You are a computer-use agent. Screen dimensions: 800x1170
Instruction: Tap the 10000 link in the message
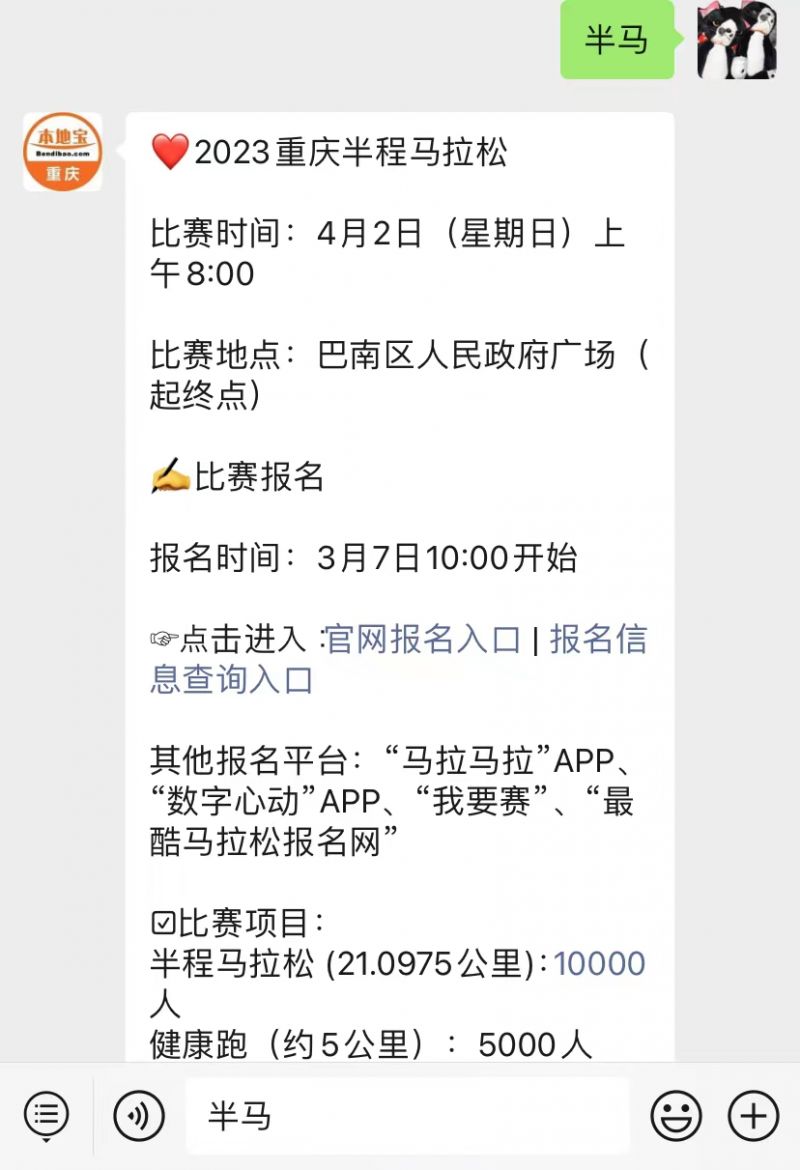click(600, 964)
